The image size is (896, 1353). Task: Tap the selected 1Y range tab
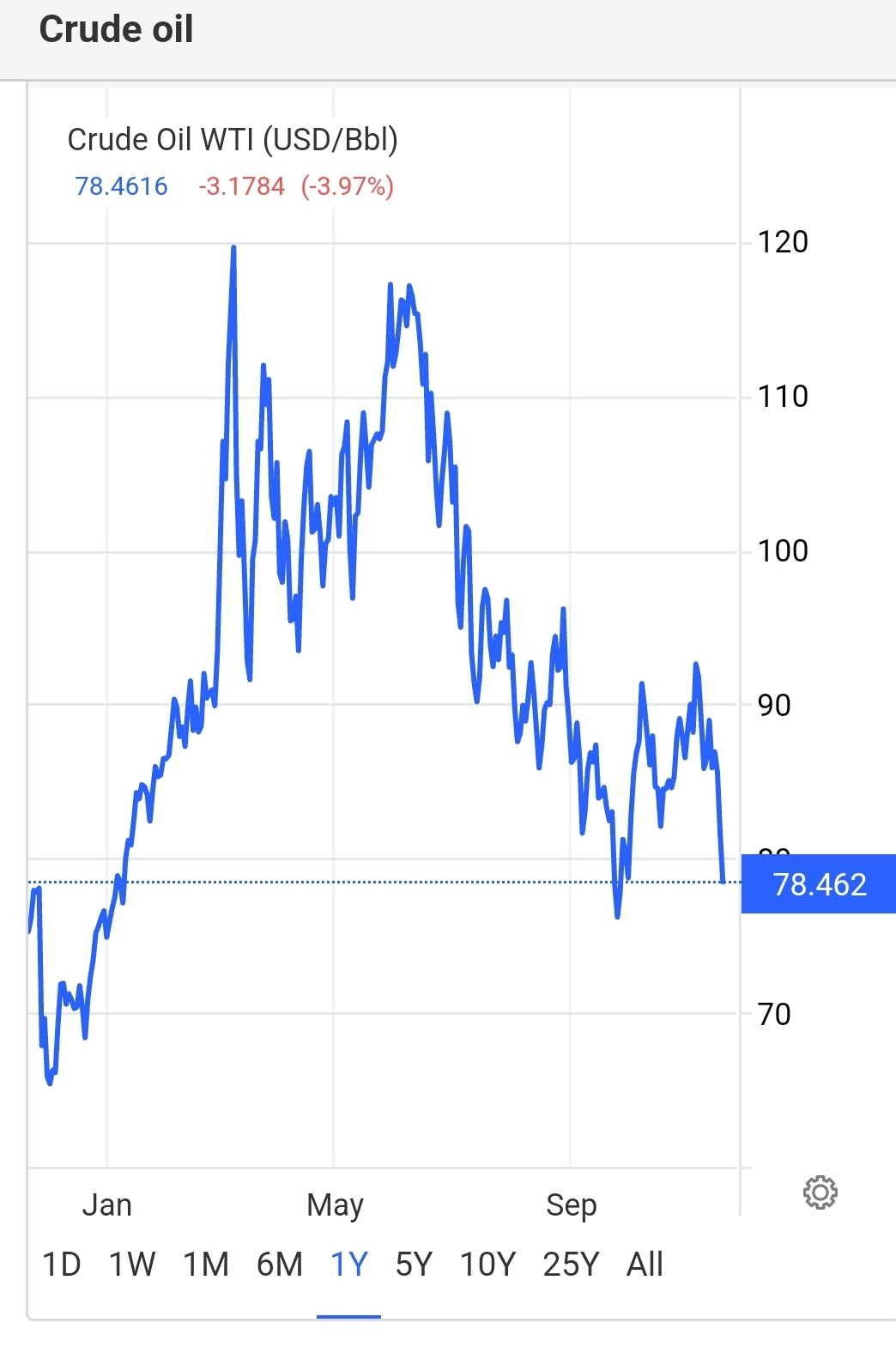[x=349, y=1265]
